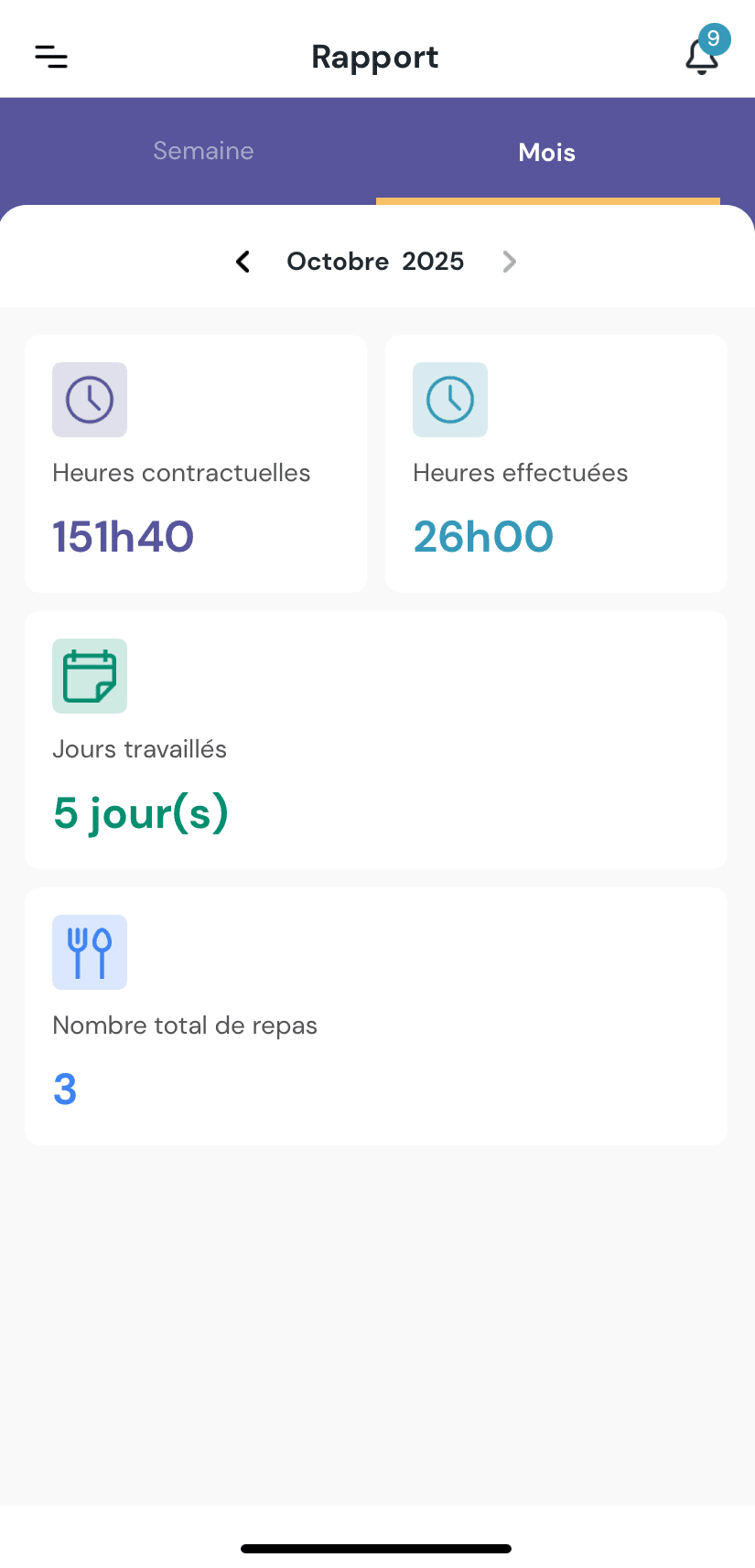
Task: Select the Mois tab
Action: (x=547, y=152)
